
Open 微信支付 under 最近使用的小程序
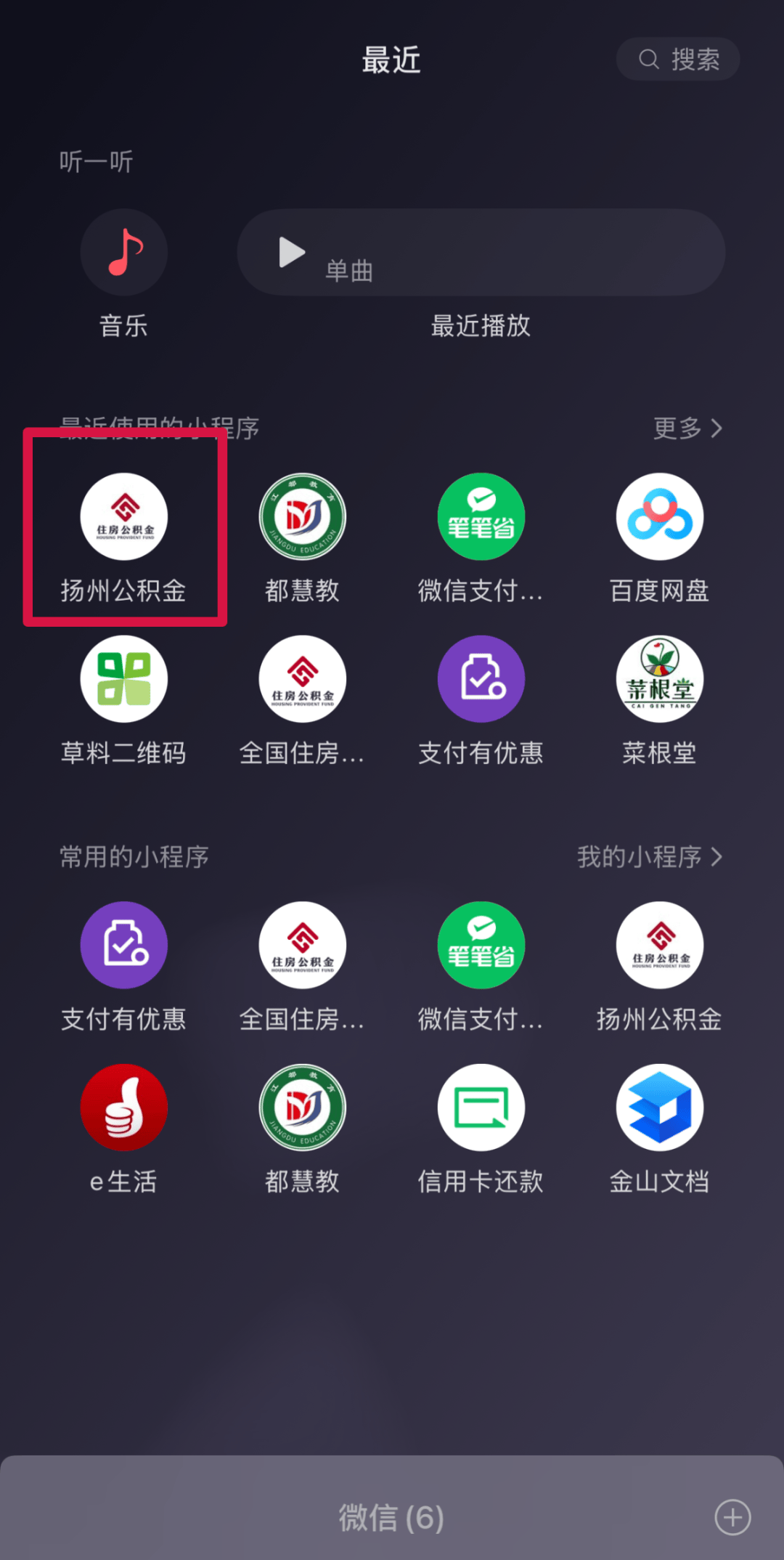[x=481, y=517]
